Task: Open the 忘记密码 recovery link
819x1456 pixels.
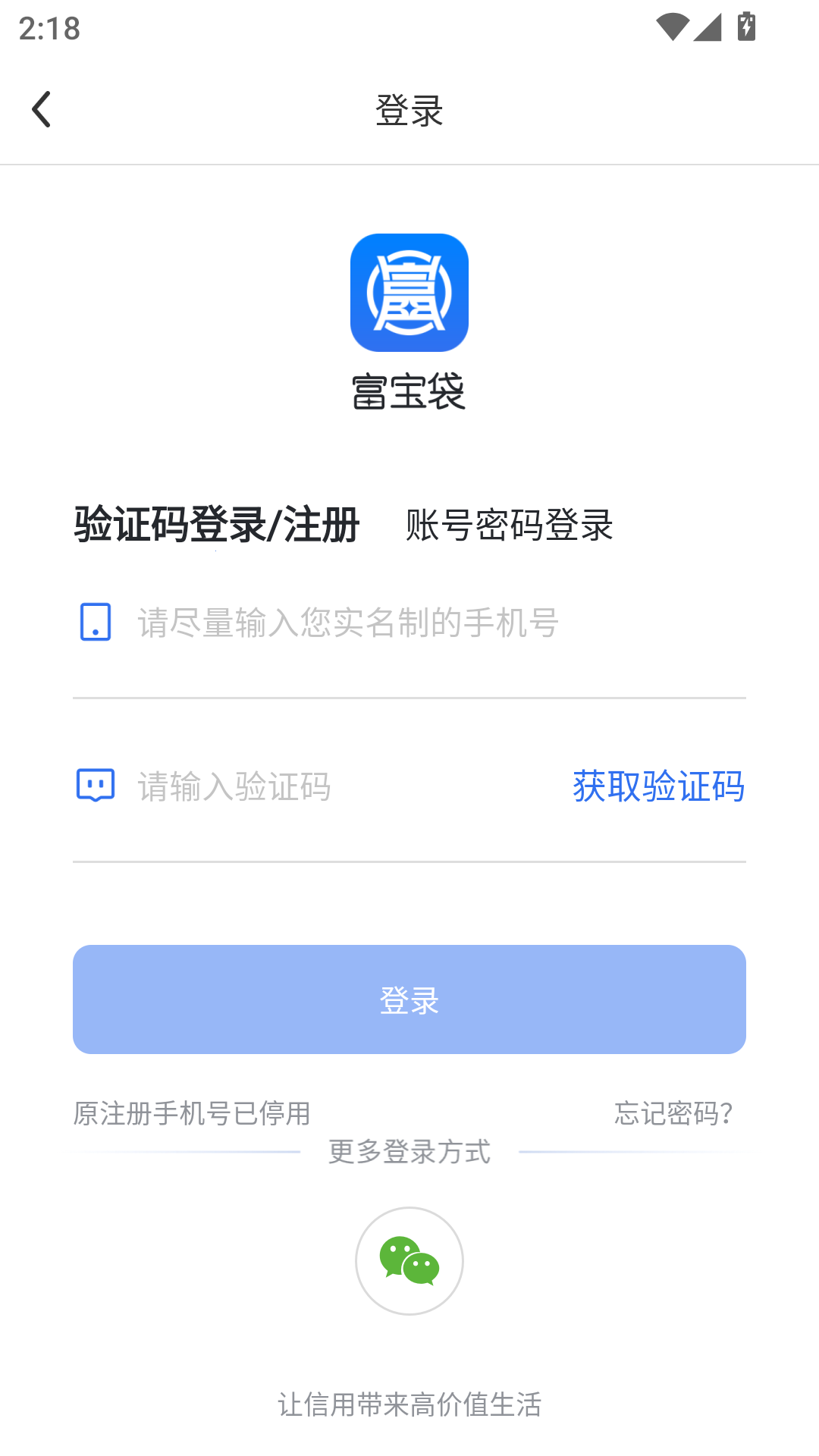Action: [x=672, y=1115]
